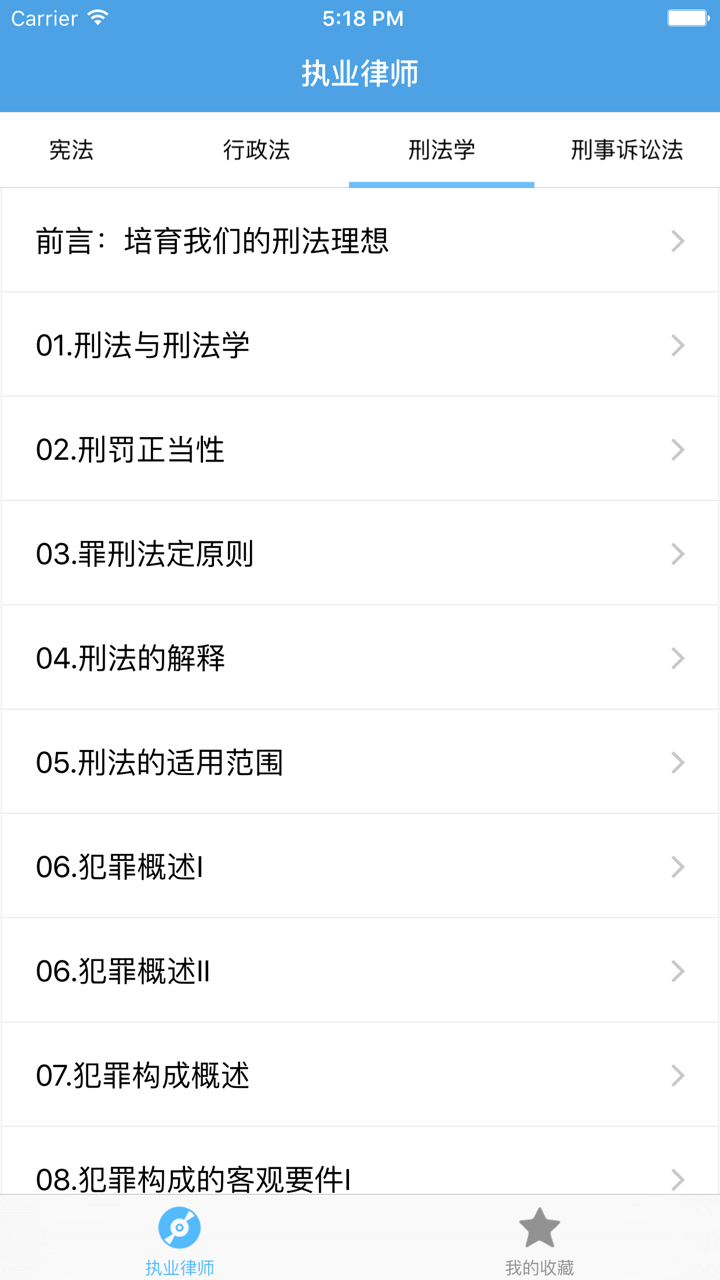The image size is (720, 1280).
Task: Tap the disclosure arrow on 03.罪刑法定原则
Action: (678, 553)
